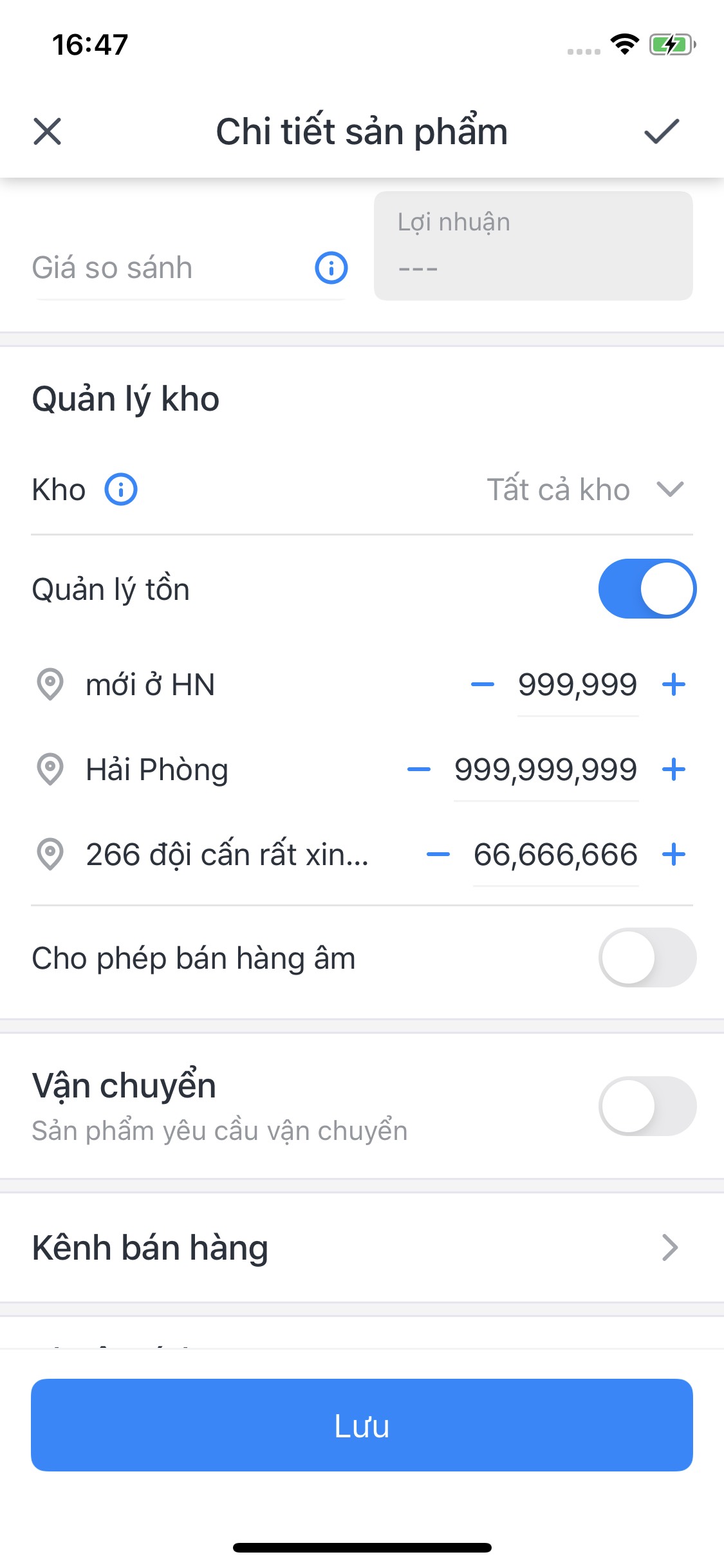Turn off Quản lý tồn switch
Viewport: 724px width, 1568px height.
point(647,589)
